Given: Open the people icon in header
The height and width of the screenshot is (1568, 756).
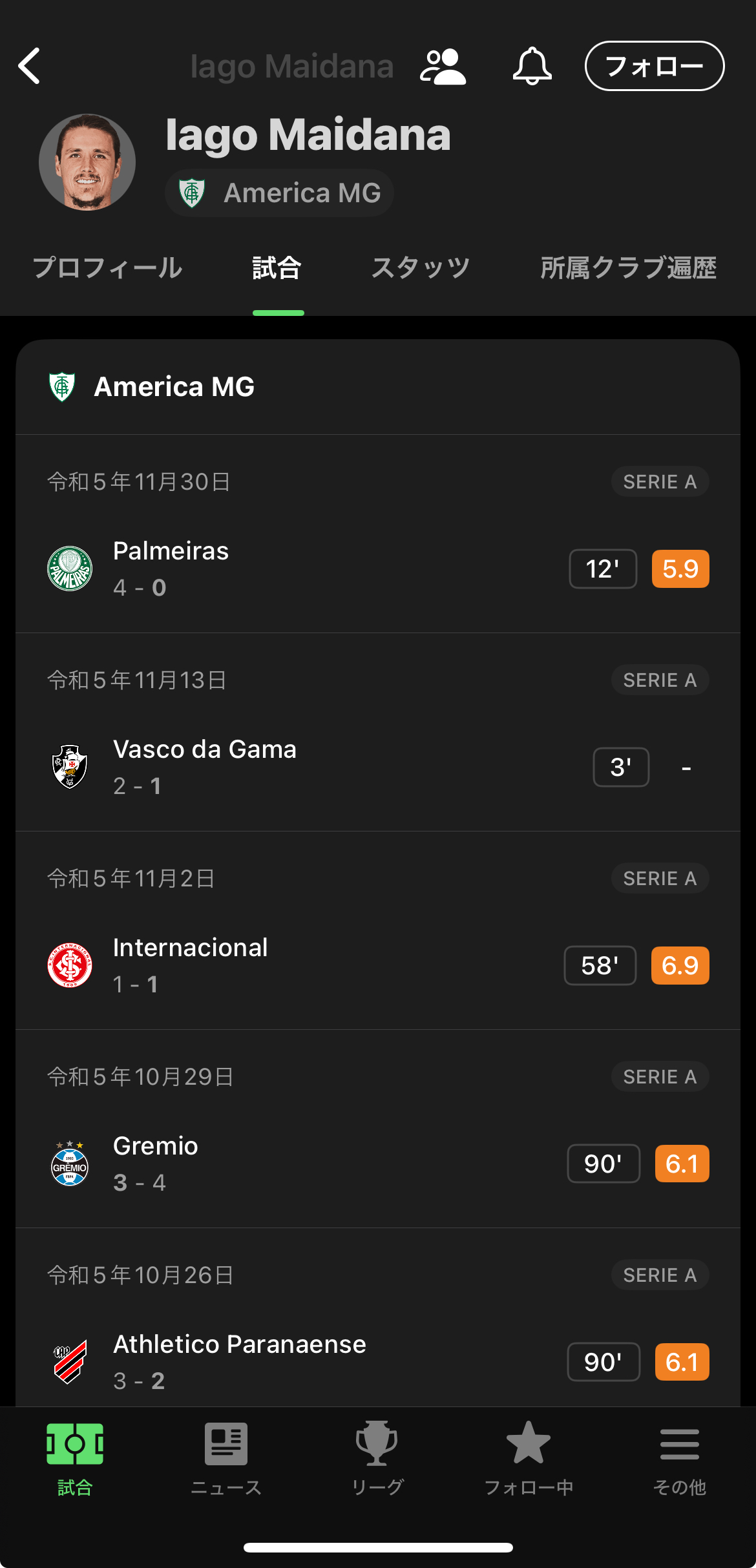Looking at the screenshot, I should (443, 67).
